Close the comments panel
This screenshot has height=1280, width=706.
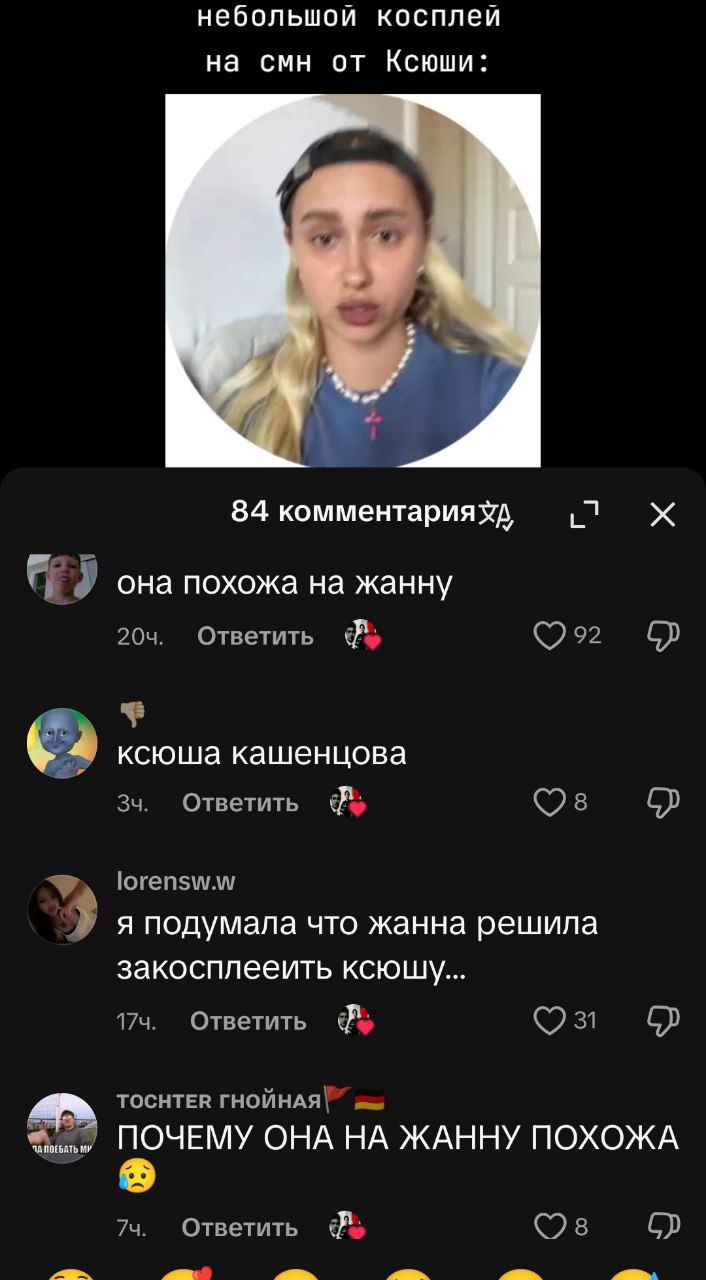pyautogui.click(x=662, y=515)
